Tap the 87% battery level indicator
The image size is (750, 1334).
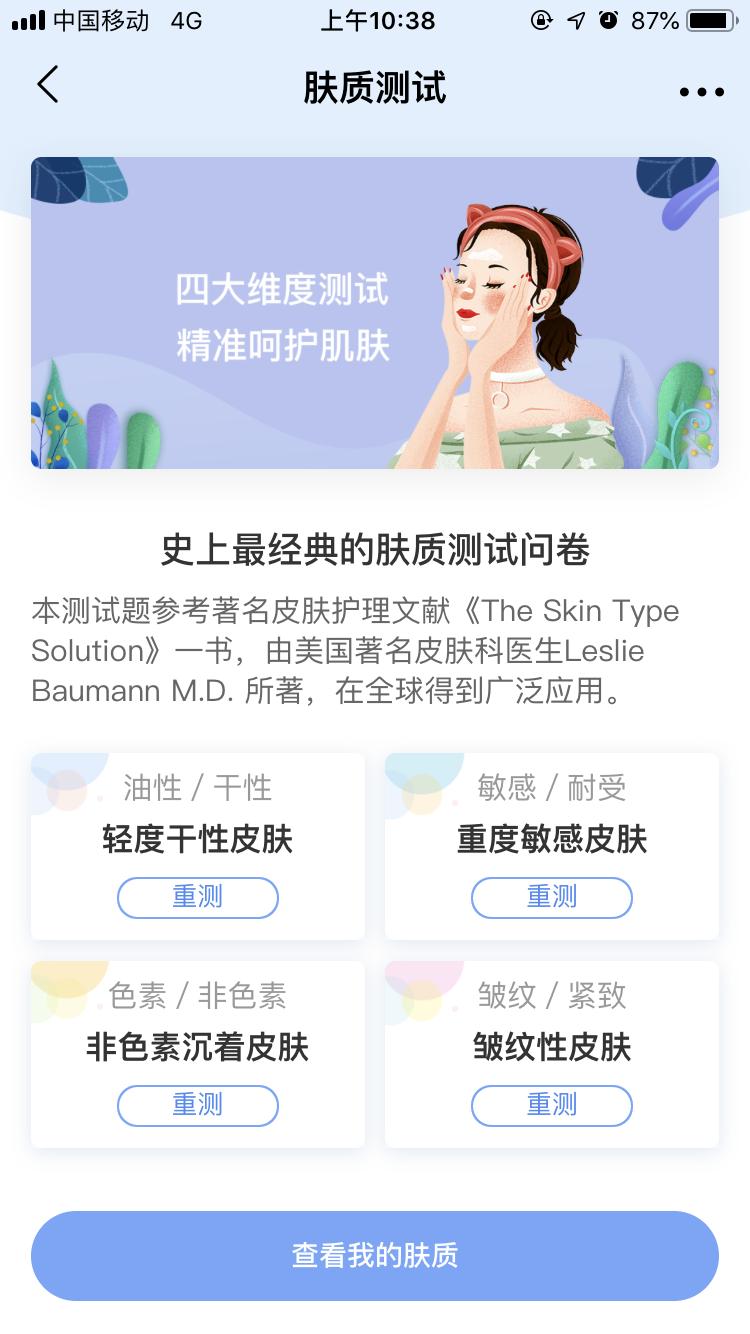(656, 19)
